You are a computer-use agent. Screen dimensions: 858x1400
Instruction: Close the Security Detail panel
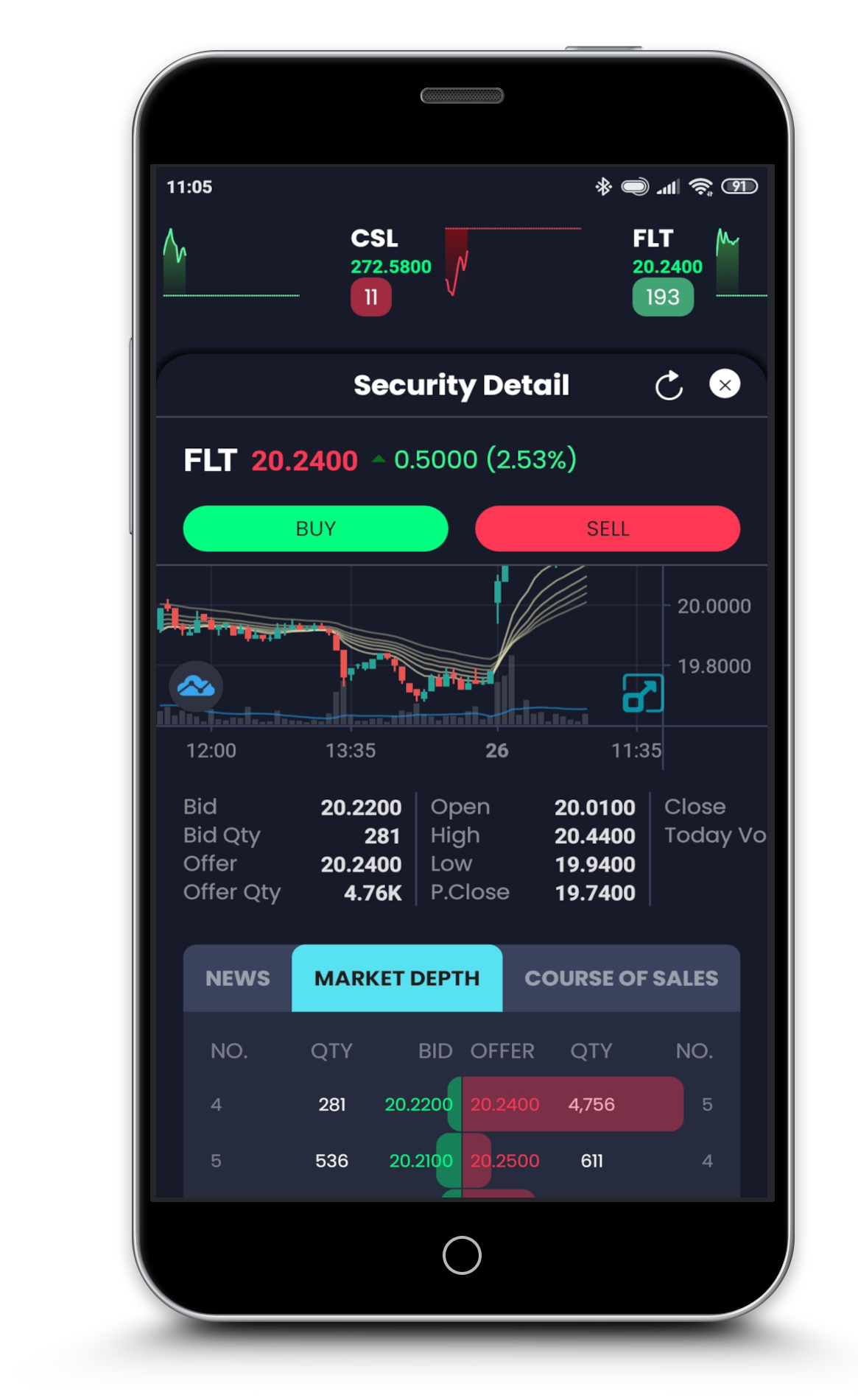point(725,384)
